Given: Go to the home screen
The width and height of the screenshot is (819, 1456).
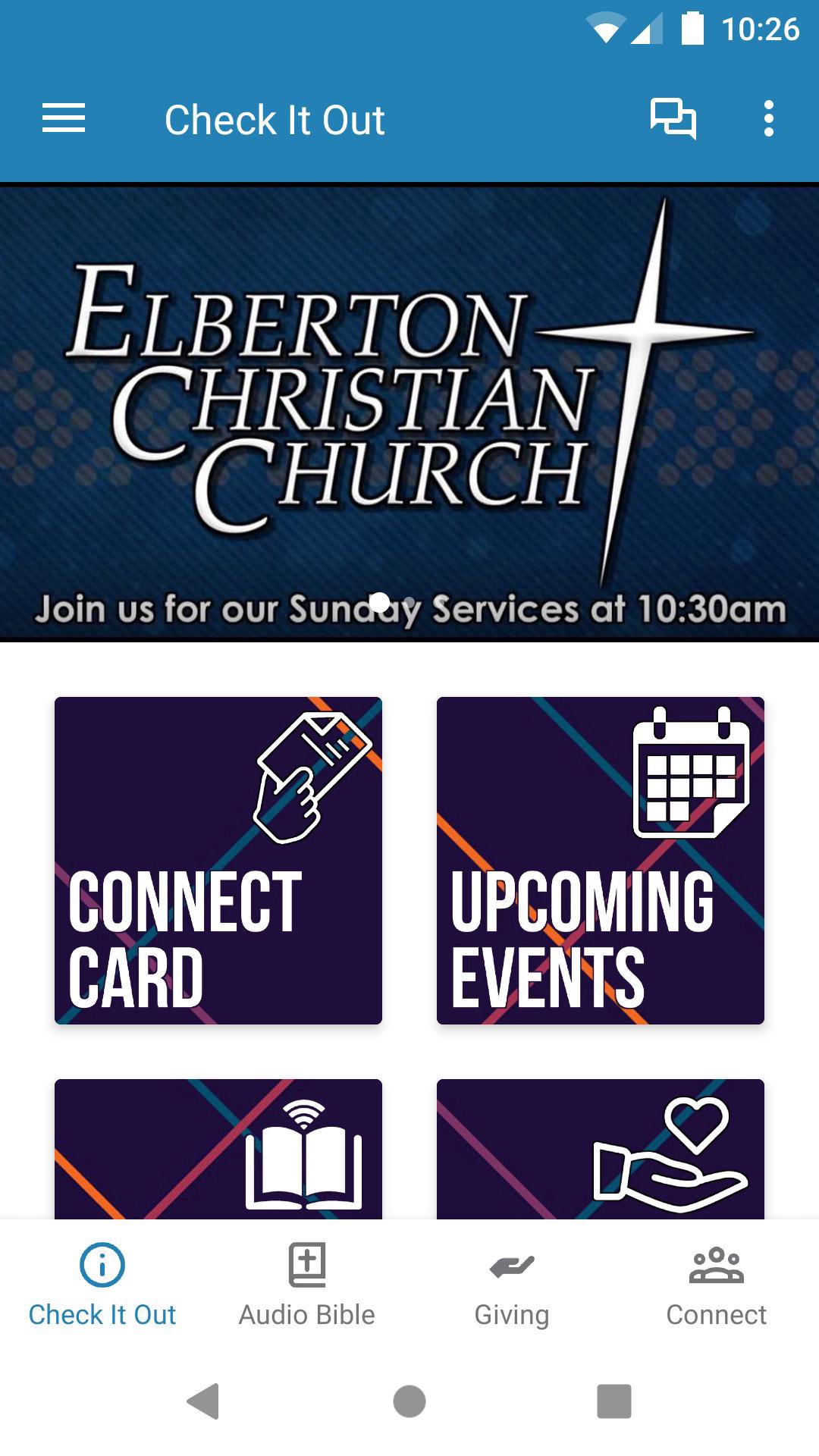Looking at the screenshot, I should tap(409, 1401).
